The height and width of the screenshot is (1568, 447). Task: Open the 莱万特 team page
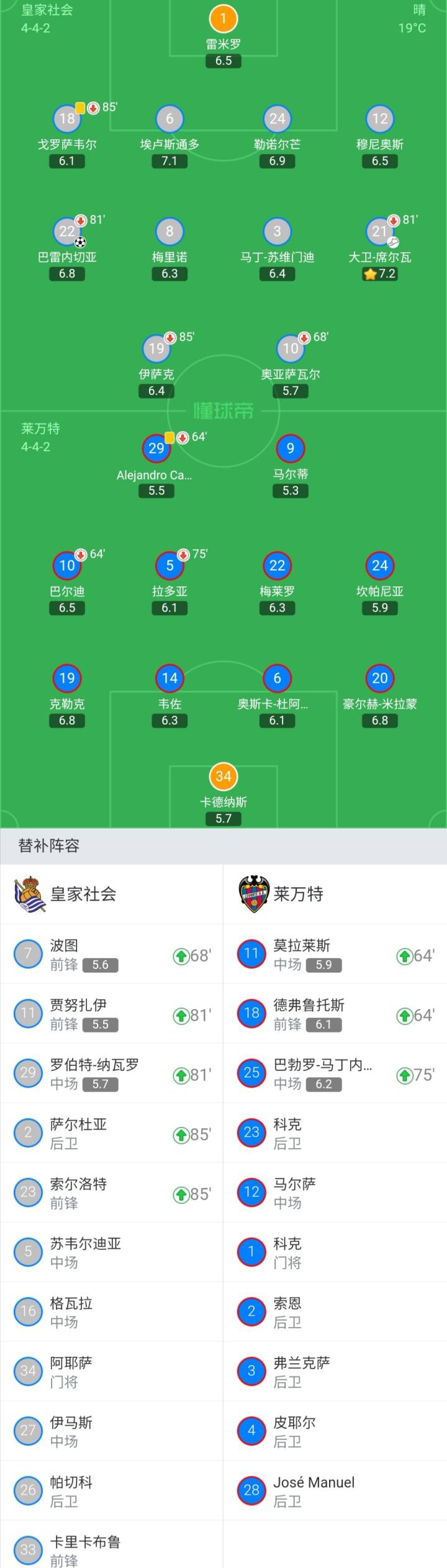tap(281, 894)
